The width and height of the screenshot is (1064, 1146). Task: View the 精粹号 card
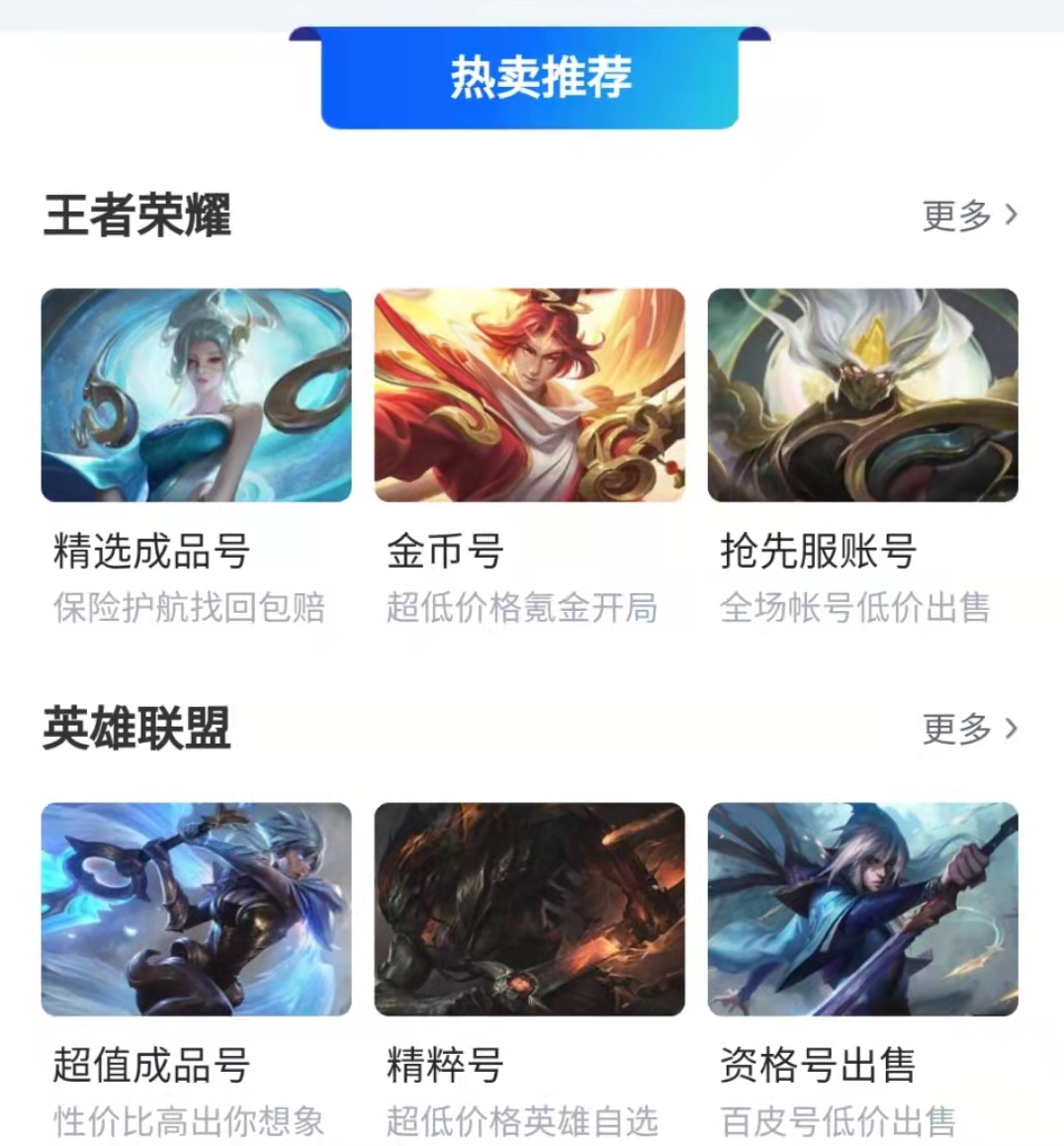tap(529, 910)
